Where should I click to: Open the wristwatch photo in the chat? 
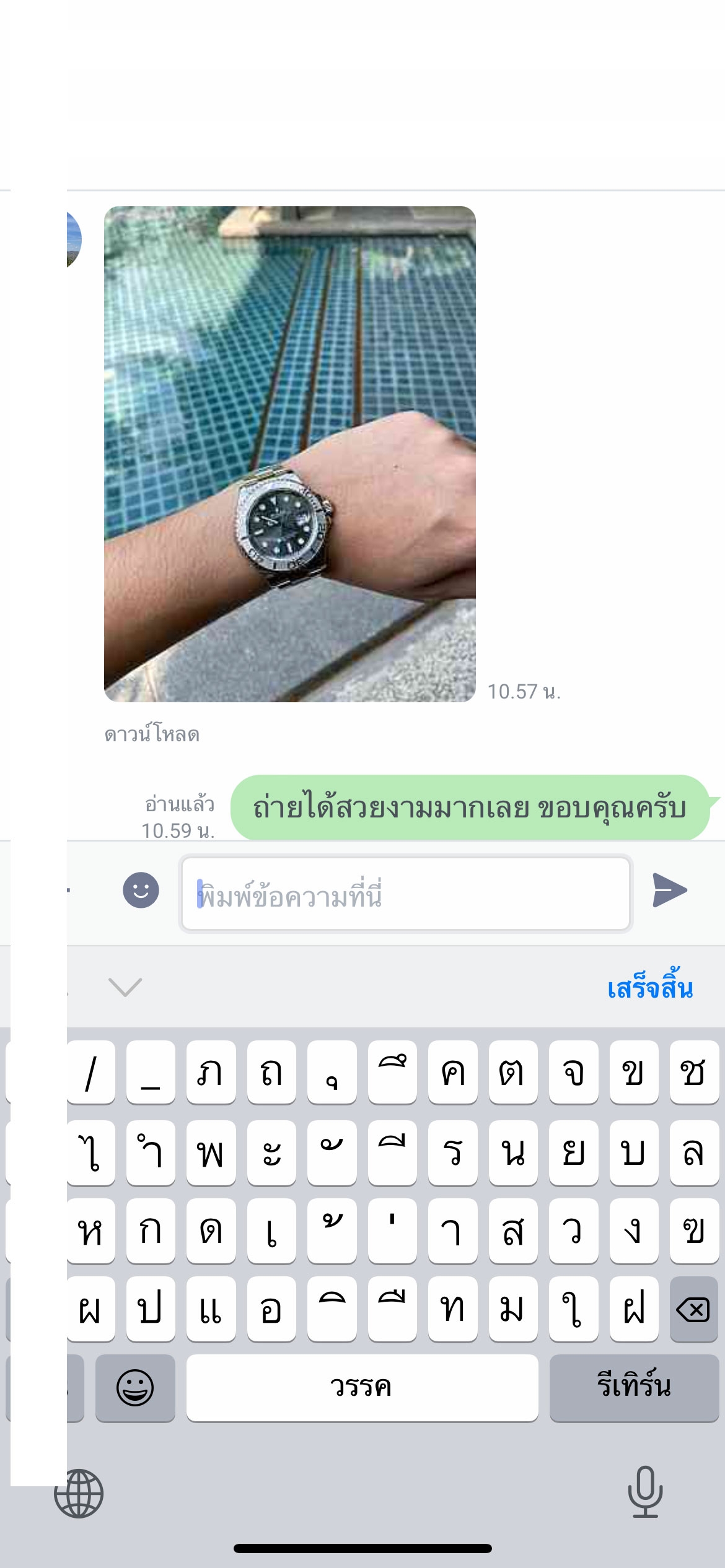point(289,454)
